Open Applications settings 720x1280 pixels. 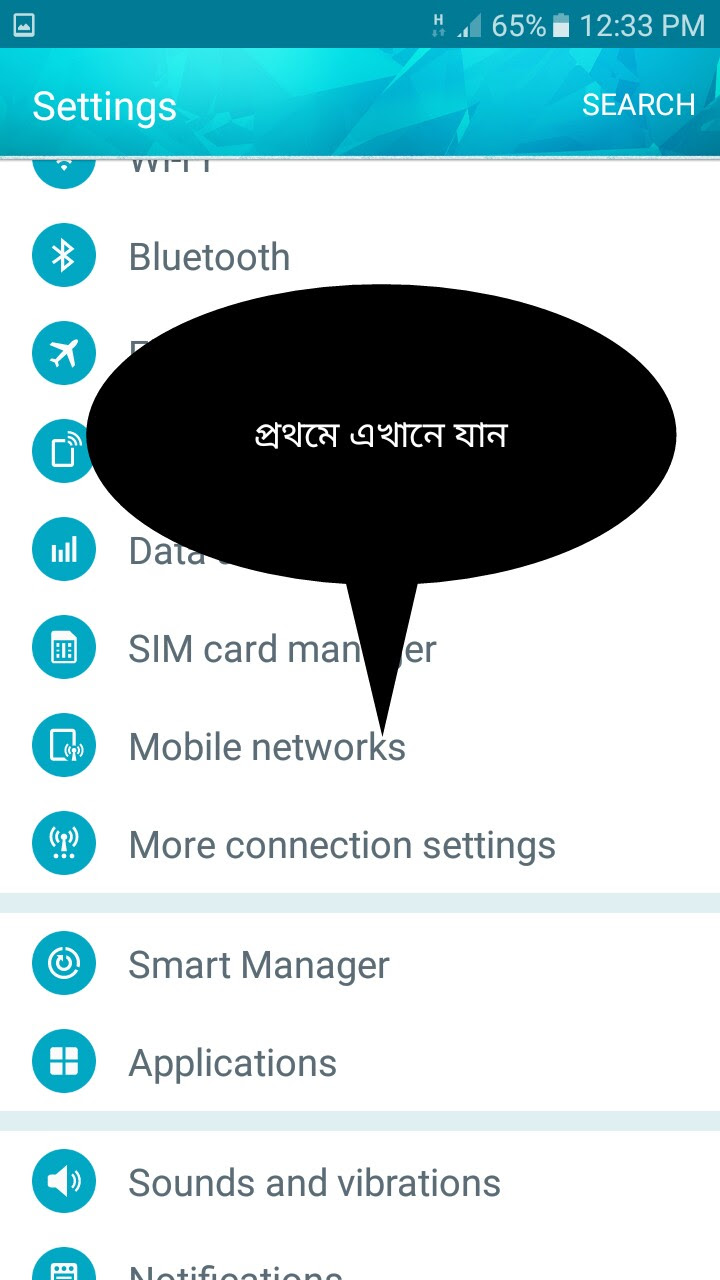[232, 1063]
